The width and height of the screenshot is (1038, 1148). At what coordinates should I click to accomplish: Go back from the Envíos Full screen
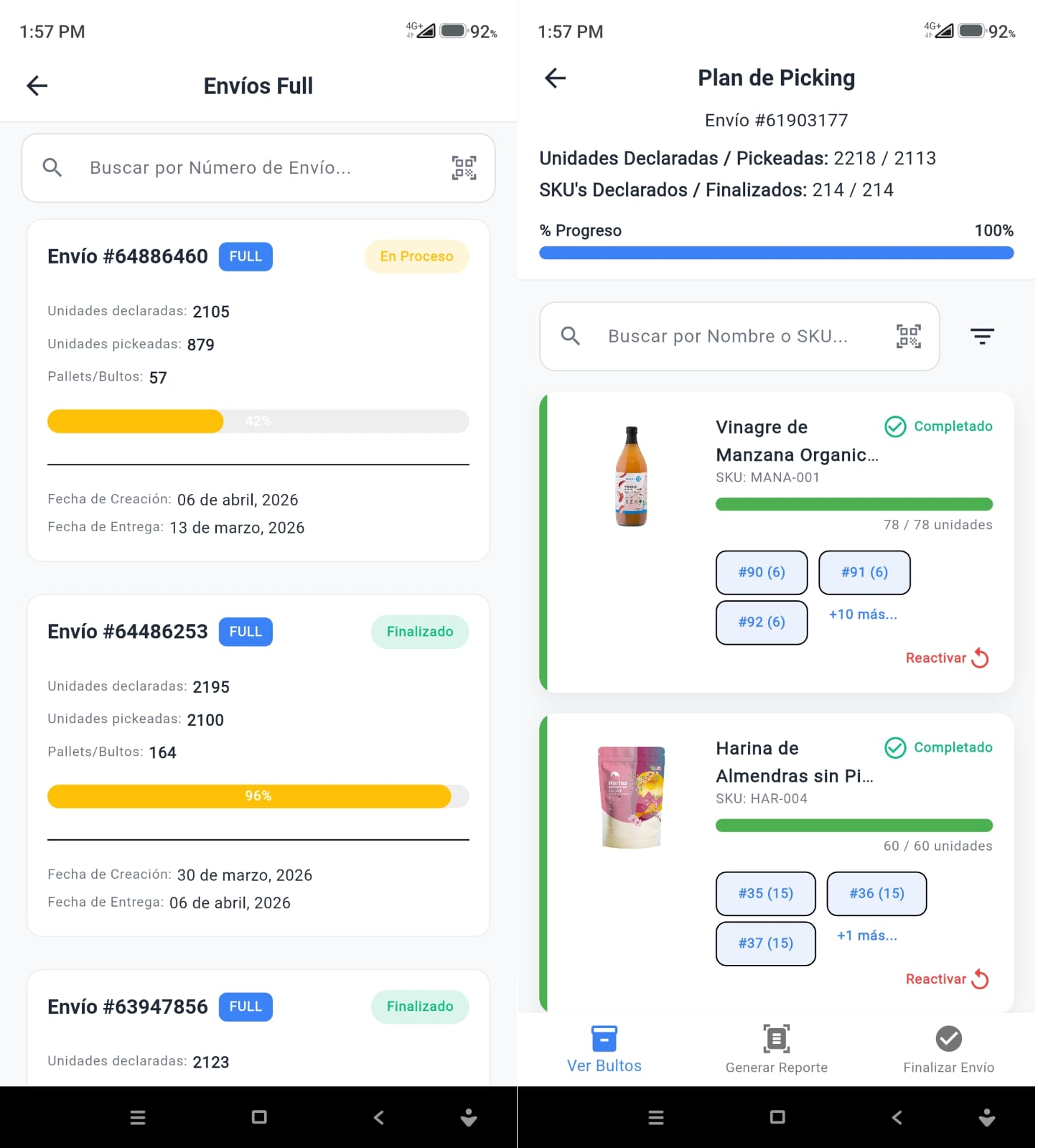[37, 85]
